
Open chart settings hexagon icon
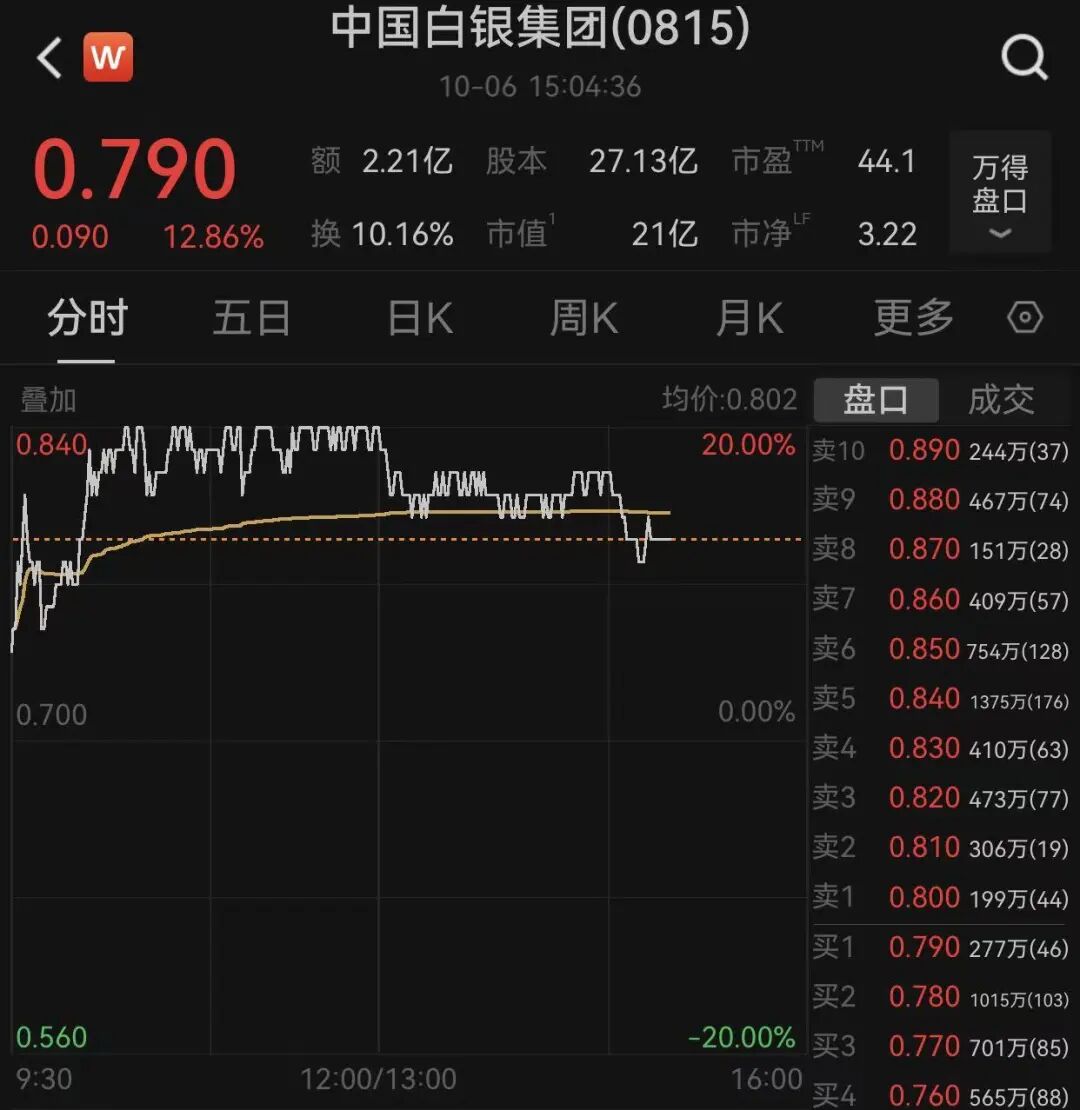(x=1025, y=319)
